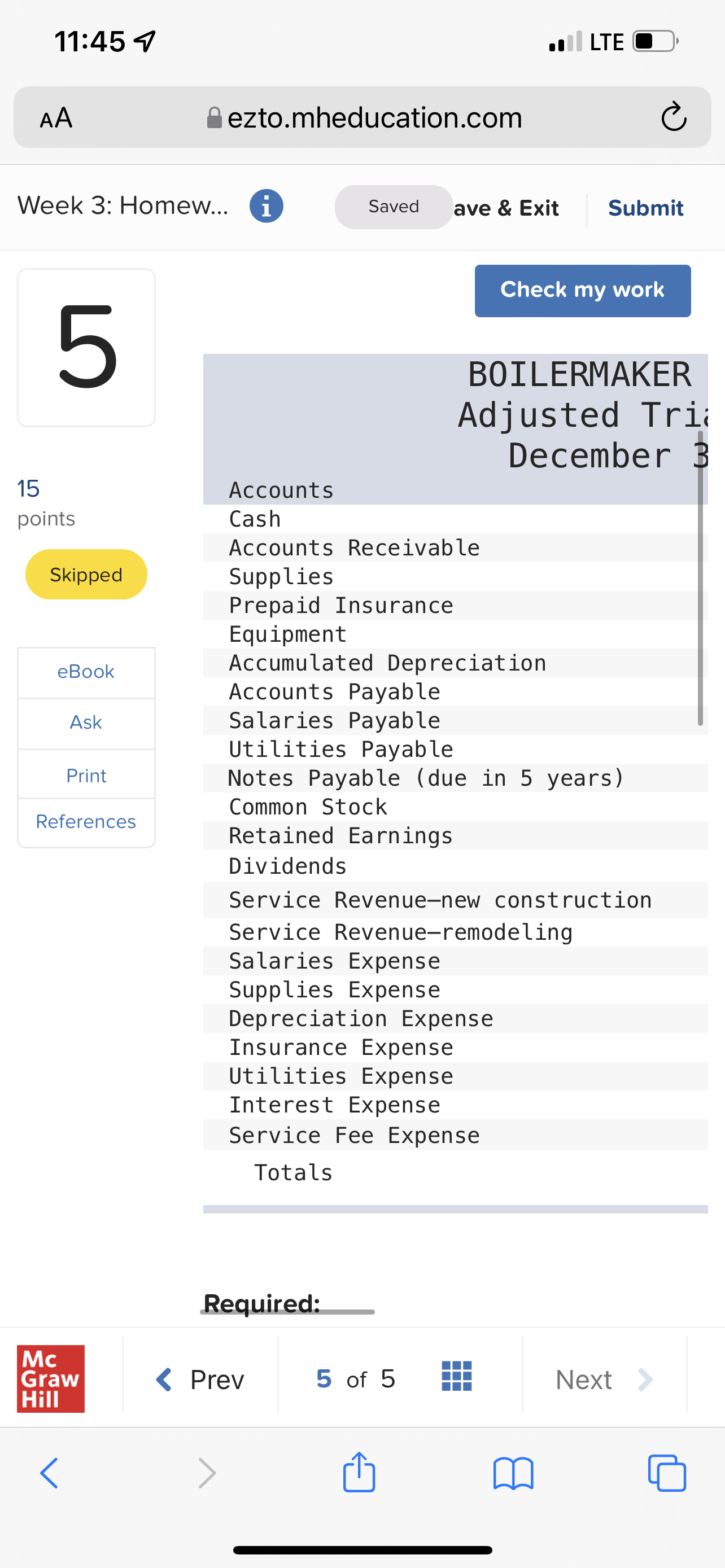Choose the Ask option
Image resolution: width=725 pixels, height=1568 pixels.
coord(86,722)
